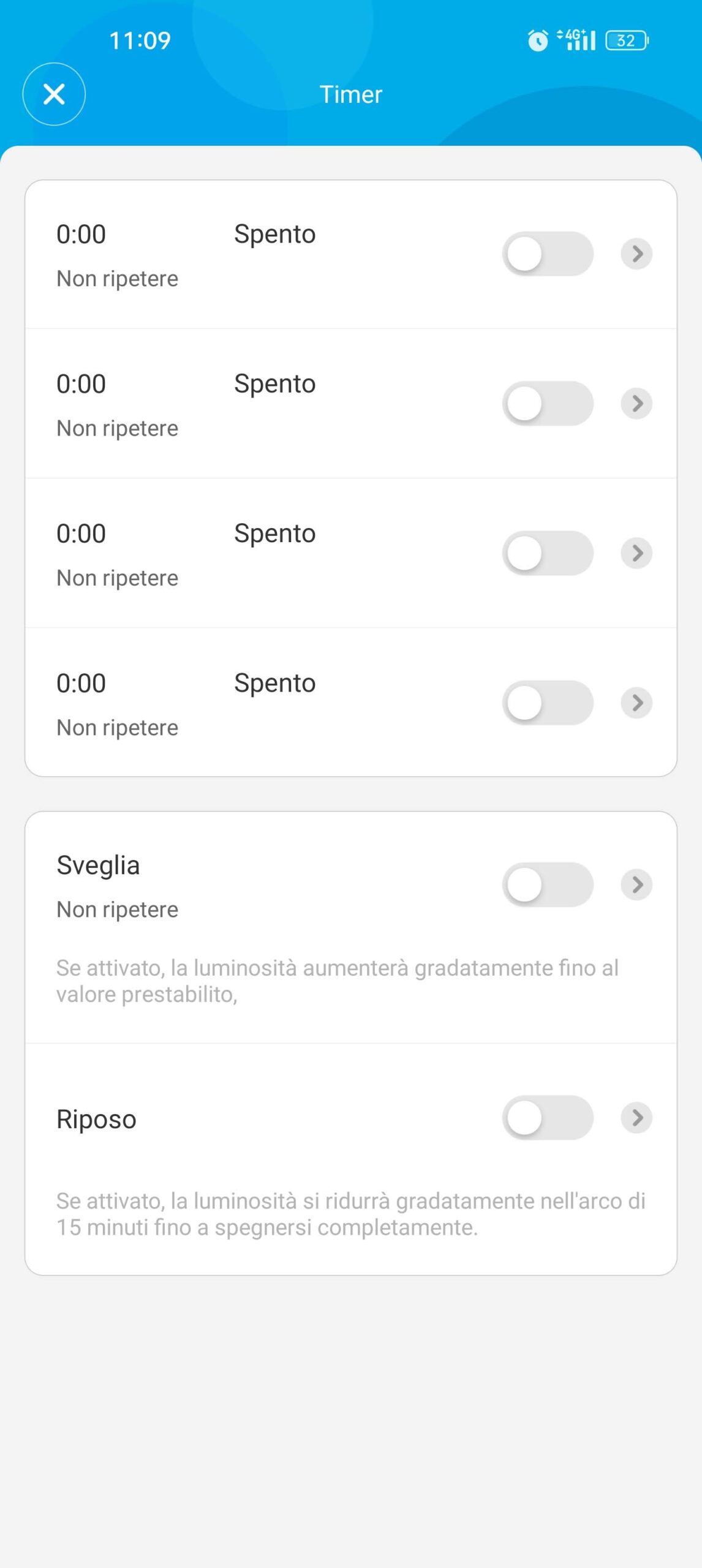This screenshot has width=702, height=1568.
Task: Switch on the third 0:00 Spento timer
Action: pos(547,553)
